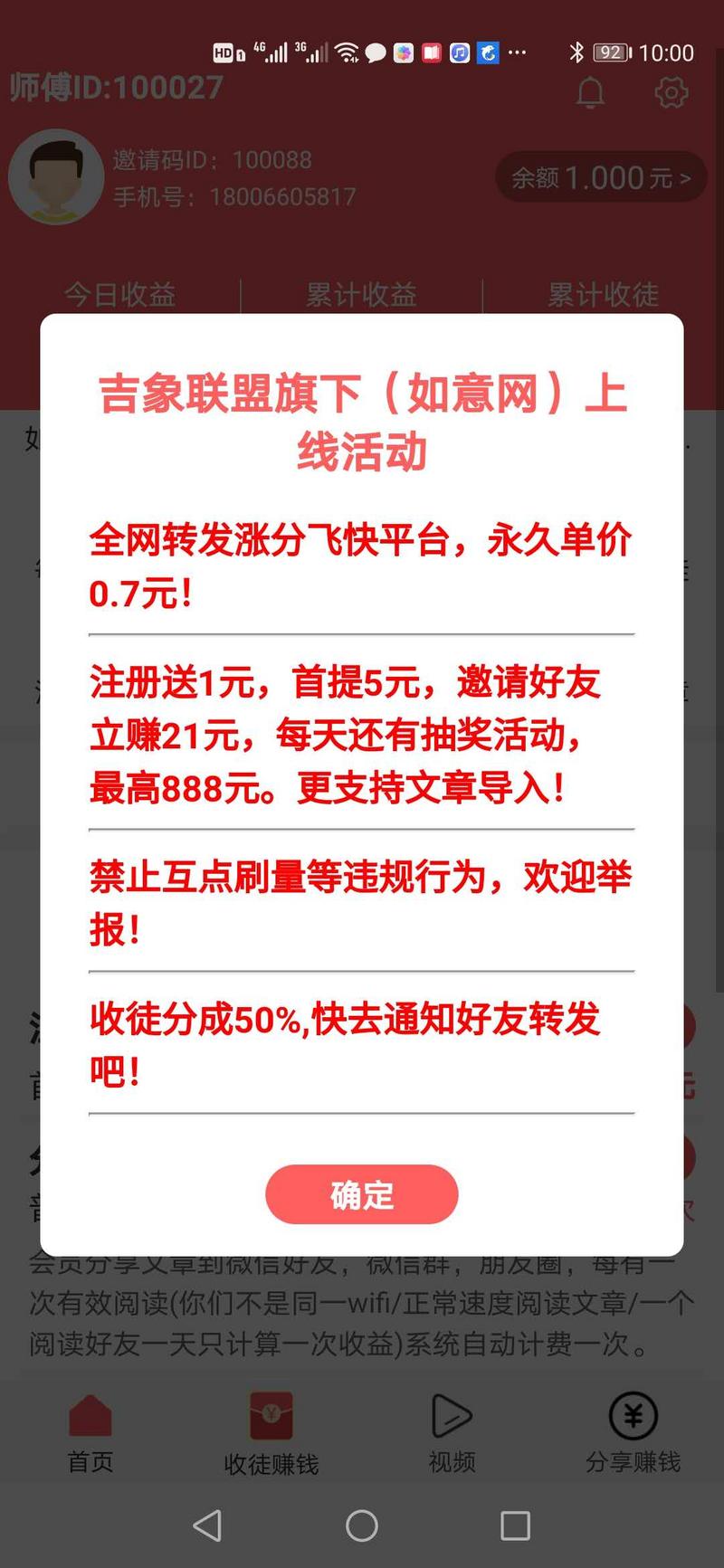Tap the 余额 1.000元 balance
Viewport: 724px width, 1568px height.
coord(597,177)
